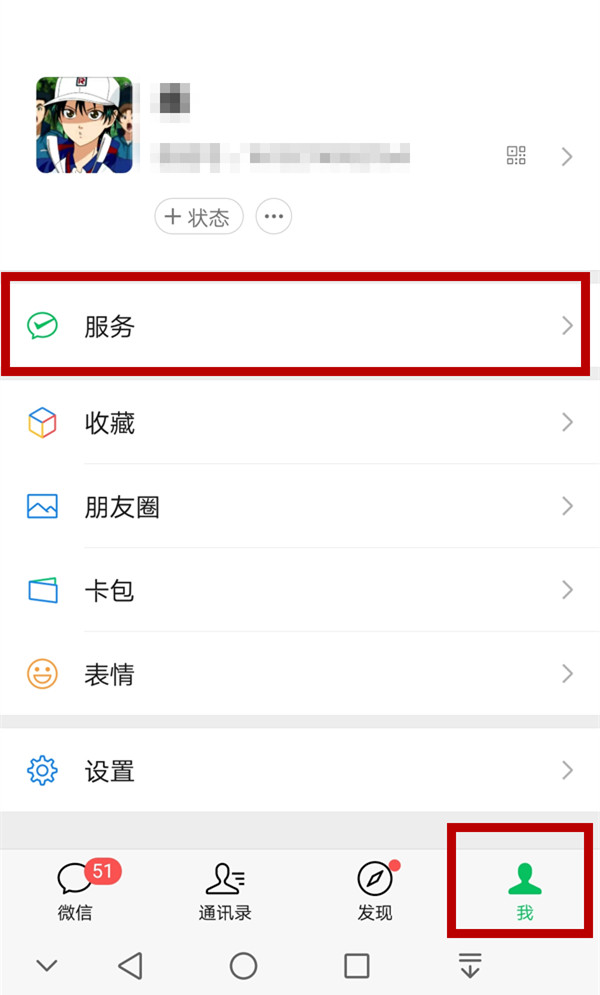This screenshot has width=600, height=995.
Task: Switch to the 通讯录 contacts tab
Action: click(x=225, y=890)
